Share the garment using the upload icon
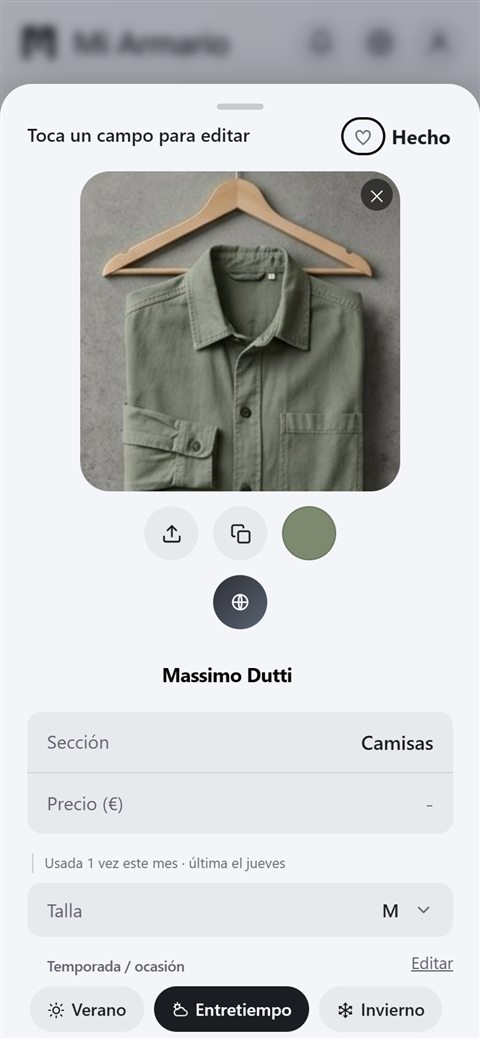Viewport: 480px width, 1039px height. tap(172, 533)
